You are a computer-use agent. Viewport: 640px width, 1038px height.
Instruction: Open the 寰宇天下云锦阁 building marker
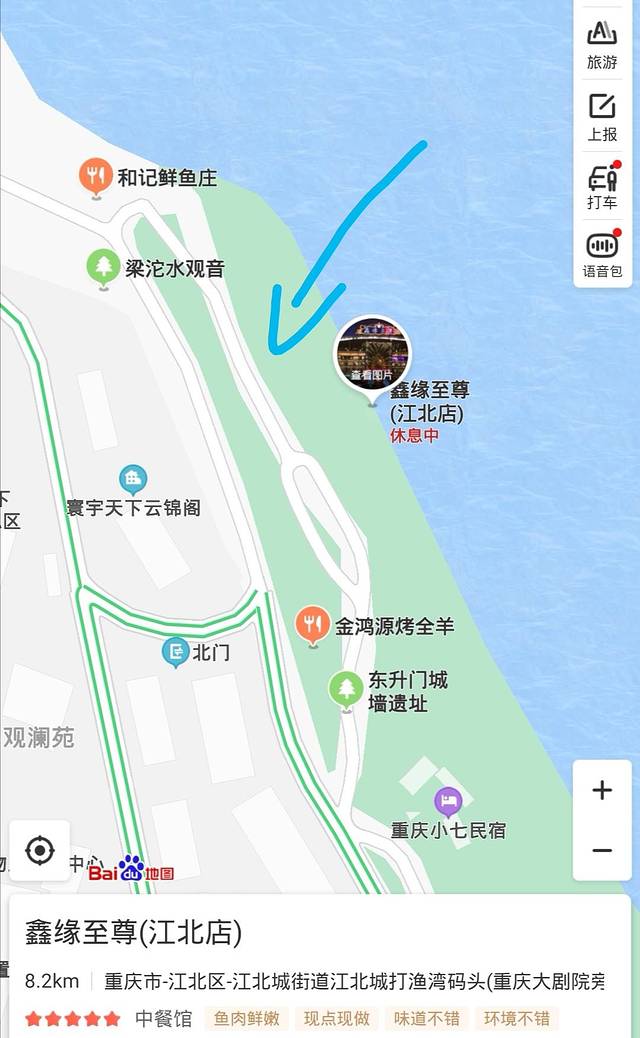133,481
